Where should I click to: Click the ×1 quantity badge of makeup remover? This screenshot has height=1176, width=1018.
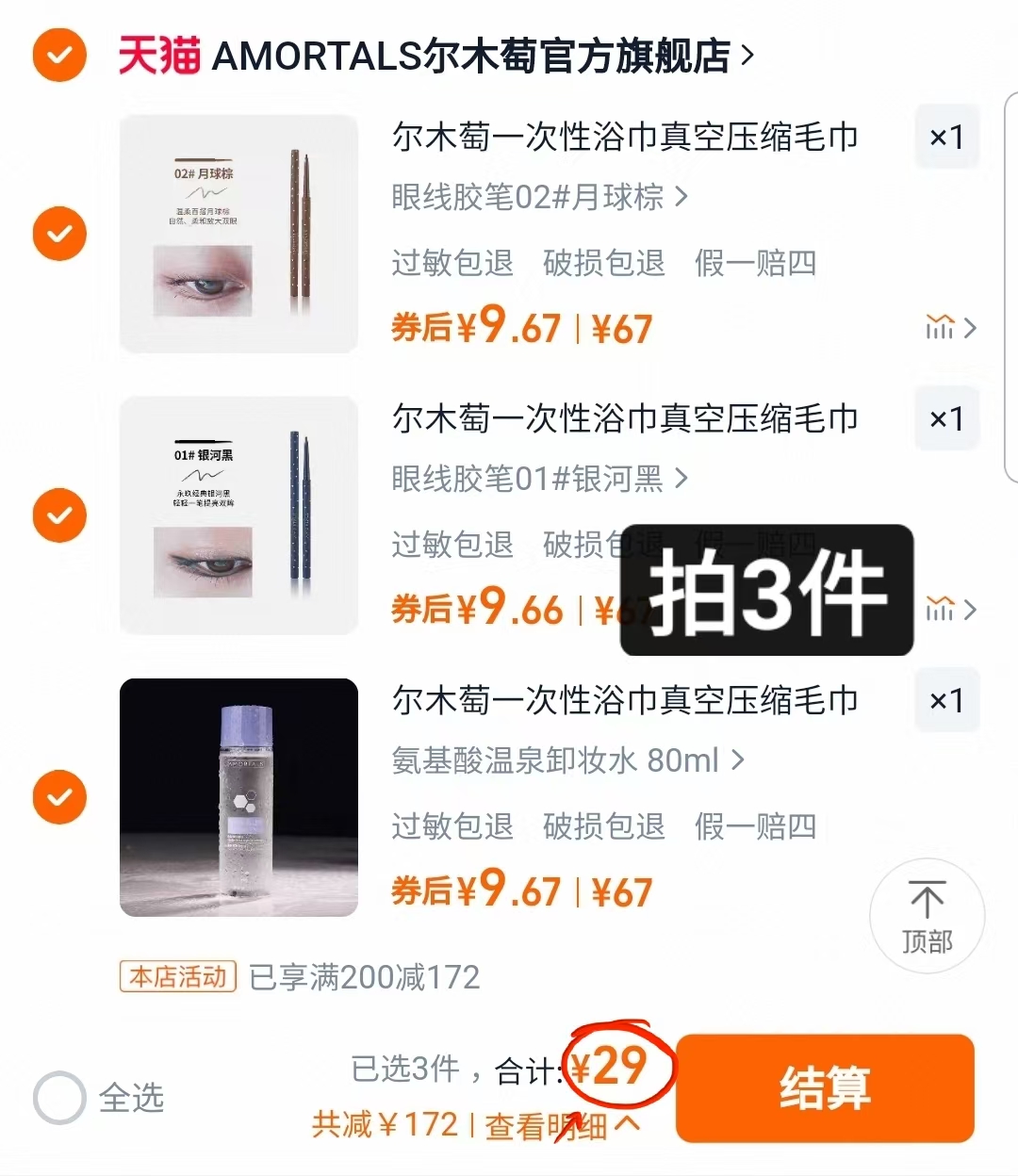[x=947, y=700]
